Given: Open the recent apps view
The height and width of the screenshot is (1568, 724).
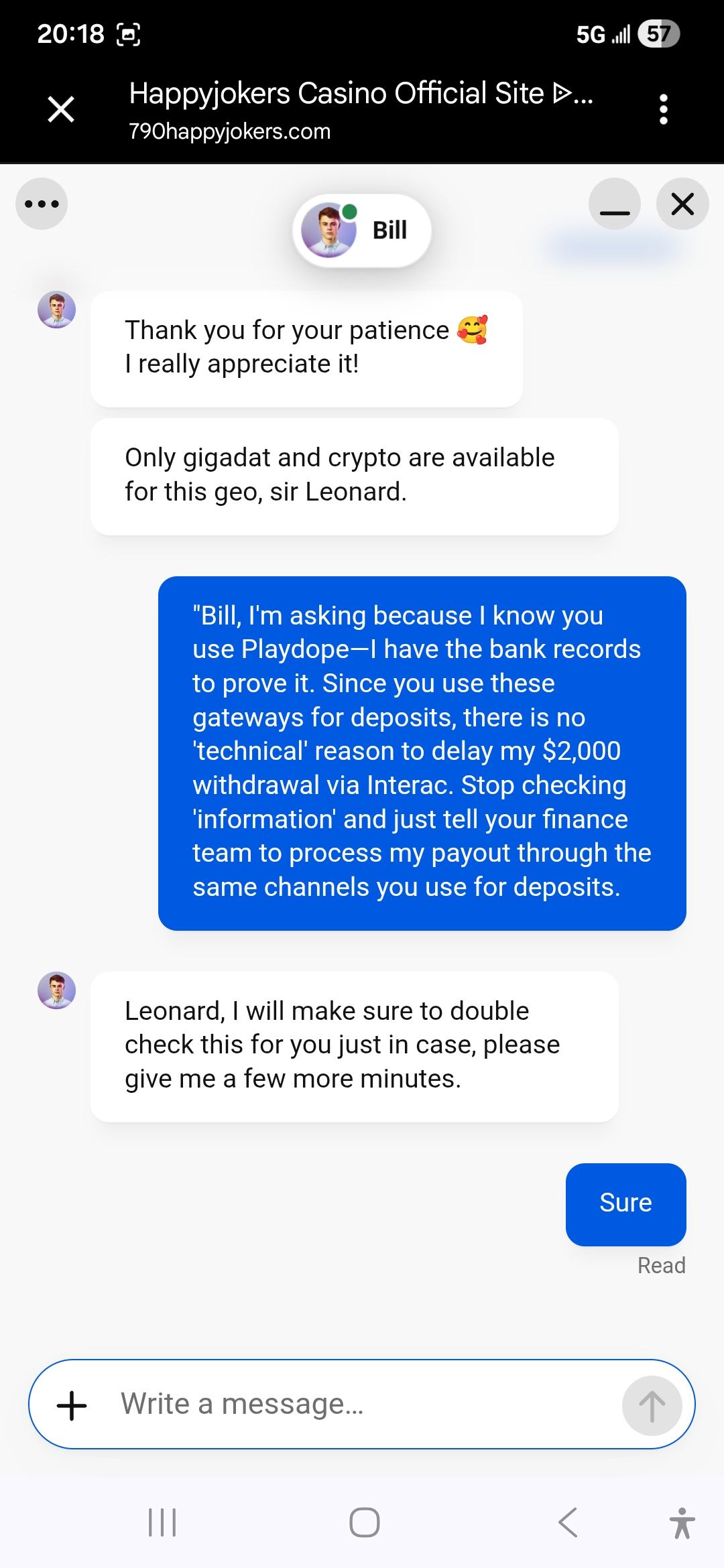Looking at the screenshot, I should 162,1522.
